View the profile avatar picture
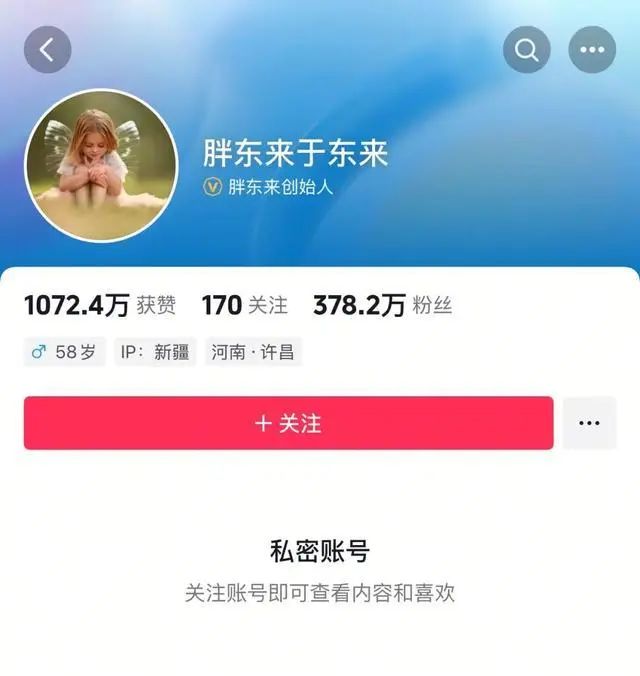The height and width of the screenshot is (676, 640). tap(100, 165)
